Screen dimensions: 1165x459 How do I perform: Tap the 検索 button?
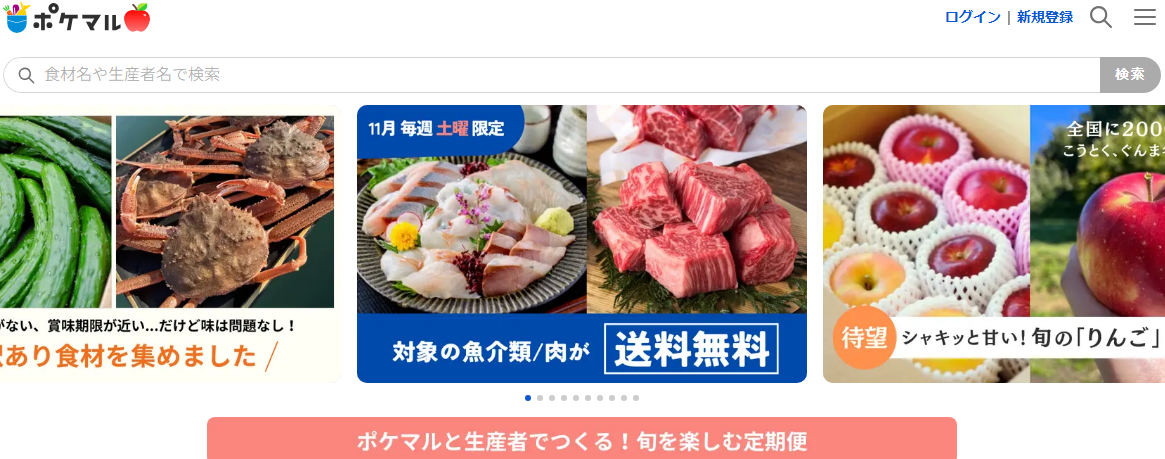click(1130, 75)
